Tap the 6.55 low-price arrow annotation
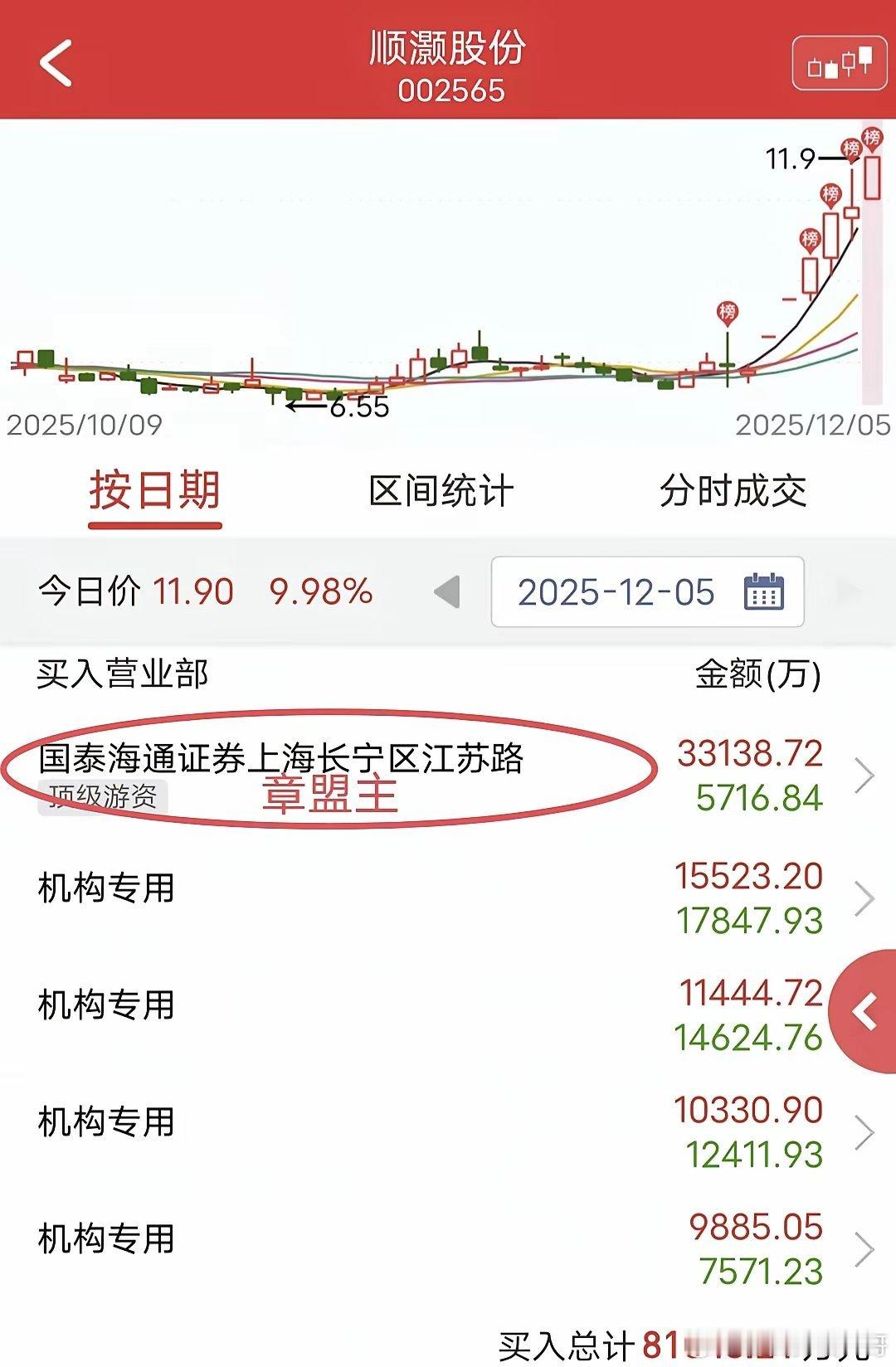 (x=335, y=406)
